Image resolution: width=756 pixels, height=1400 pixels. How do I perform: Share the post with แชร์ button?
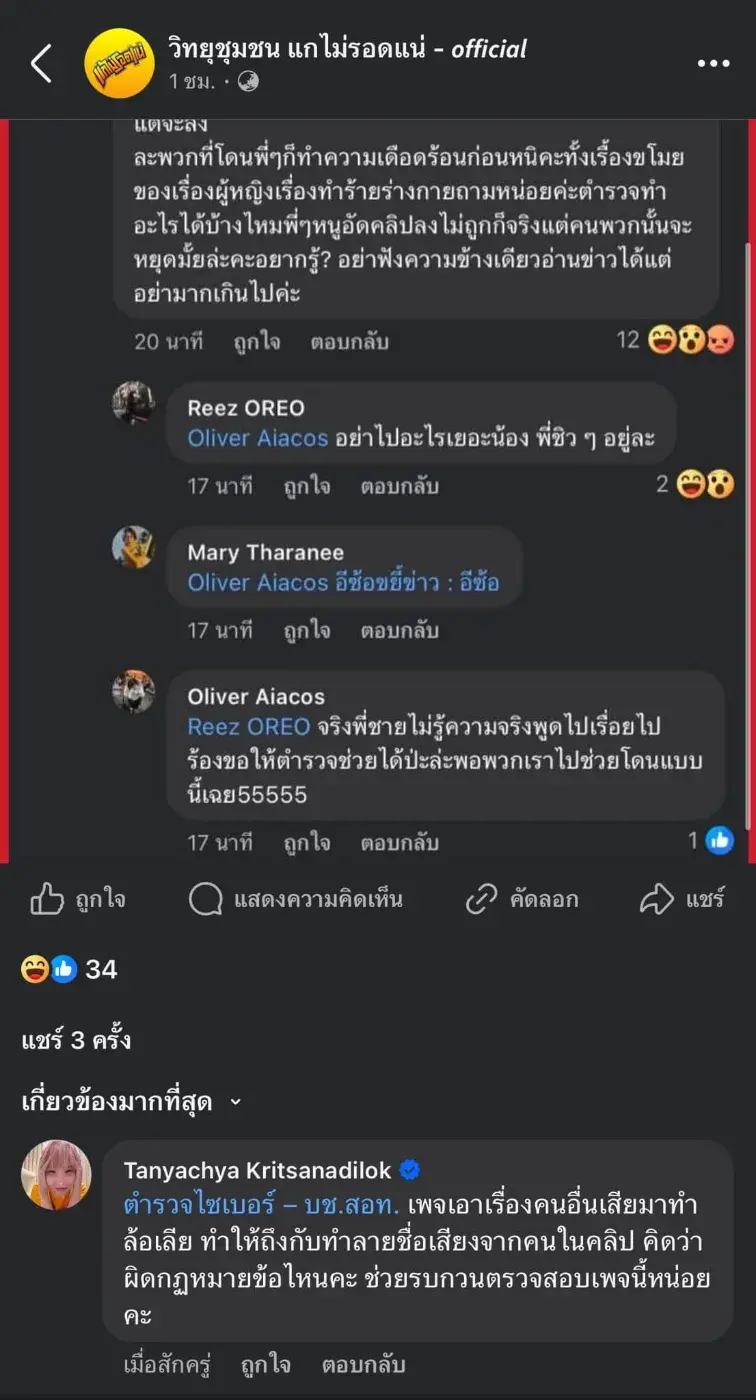click(x=682, y=900)
